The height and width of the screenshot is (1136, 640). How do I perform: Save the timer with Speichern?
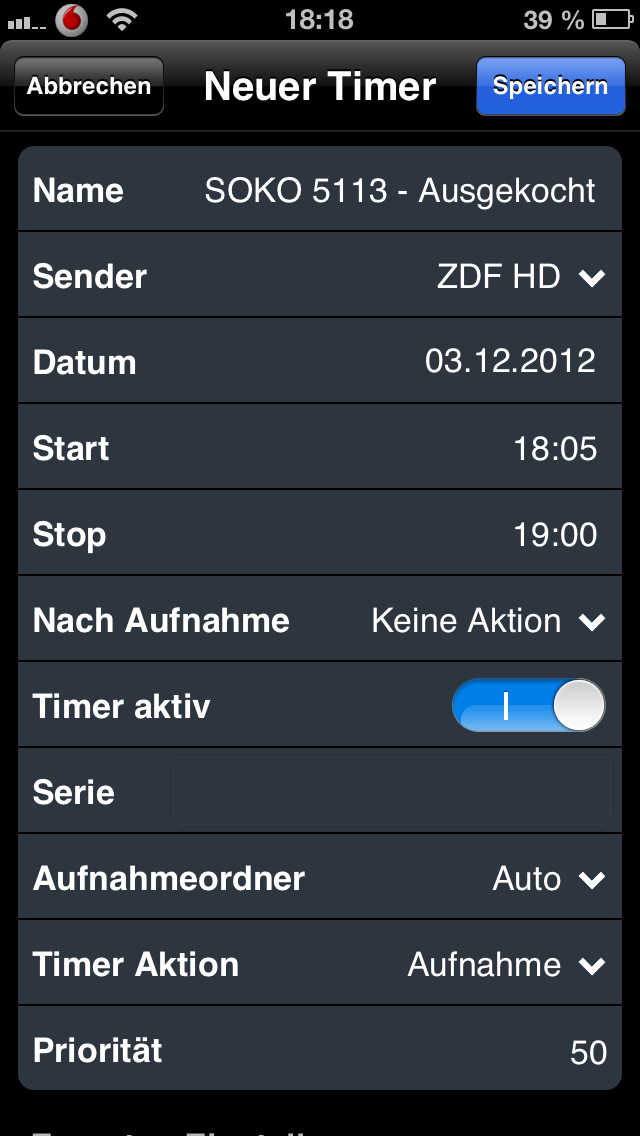click(x=550, y=86)
